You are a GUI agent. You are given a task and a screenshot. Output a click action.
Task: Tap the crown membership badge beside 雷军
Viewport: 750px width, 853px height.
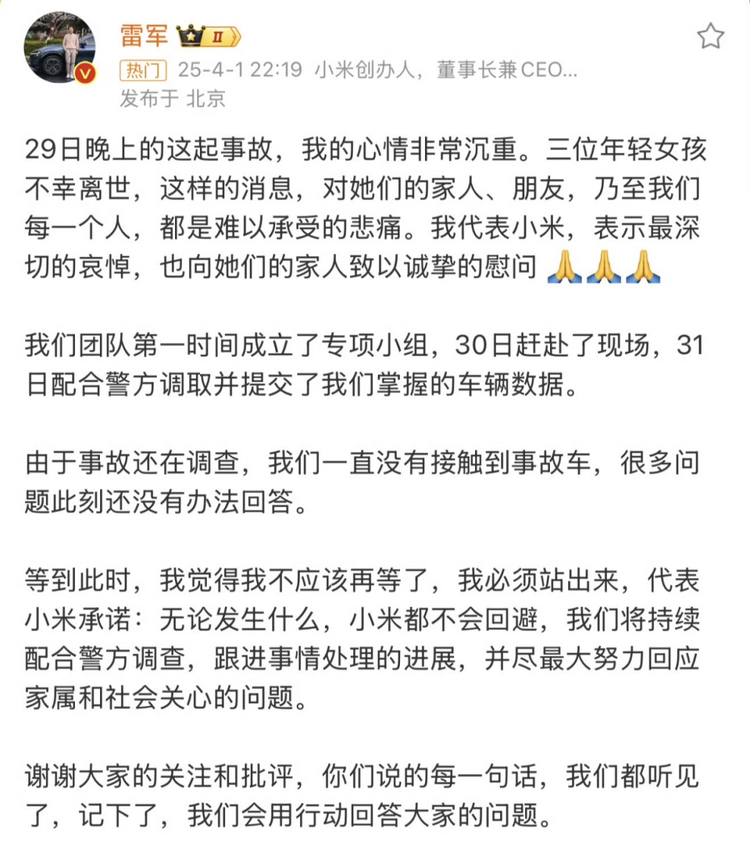pos(208,37)
